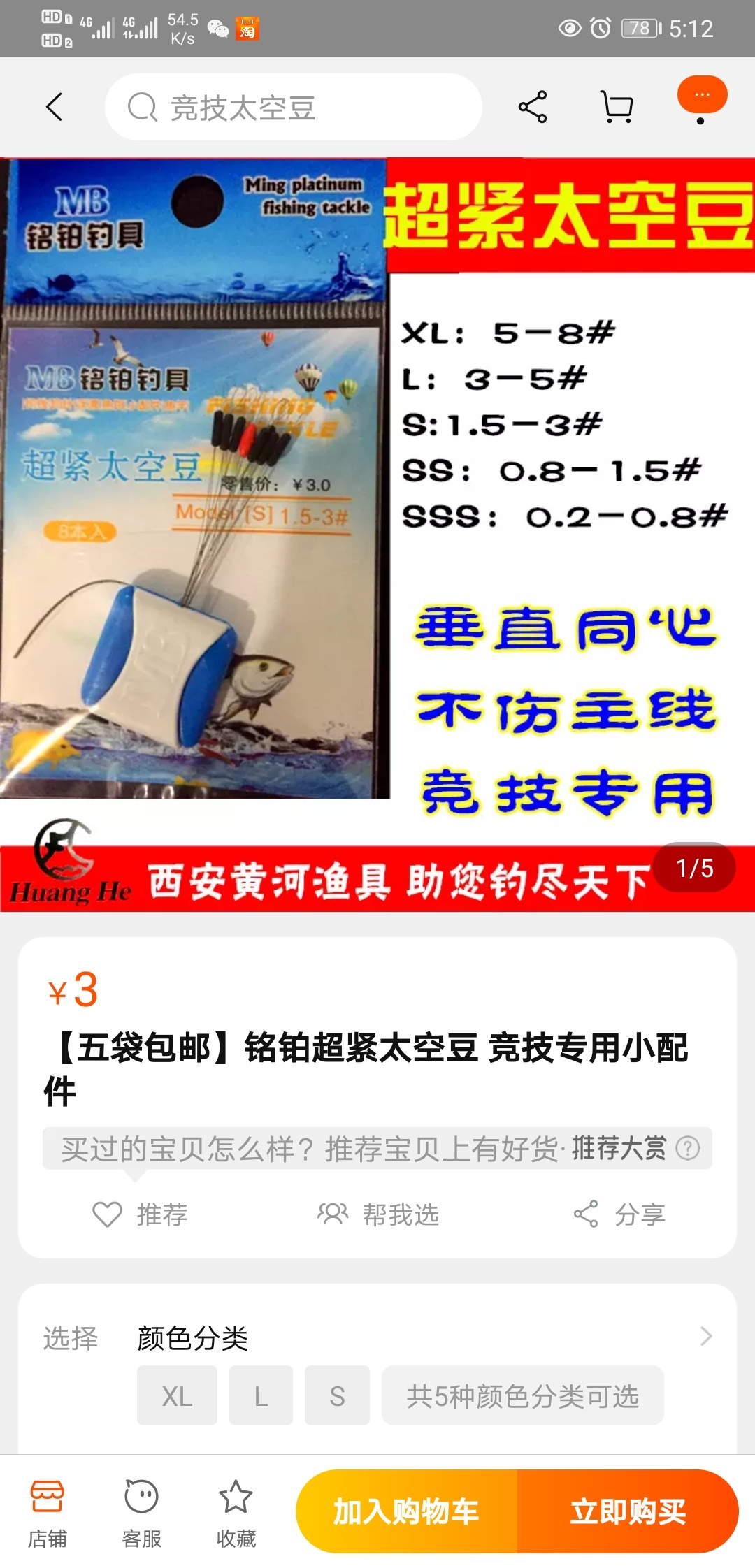Image resolution: width=755 pixels, height=1568 pixels.
Task: Select the L size option
Action: (261, 1396)
